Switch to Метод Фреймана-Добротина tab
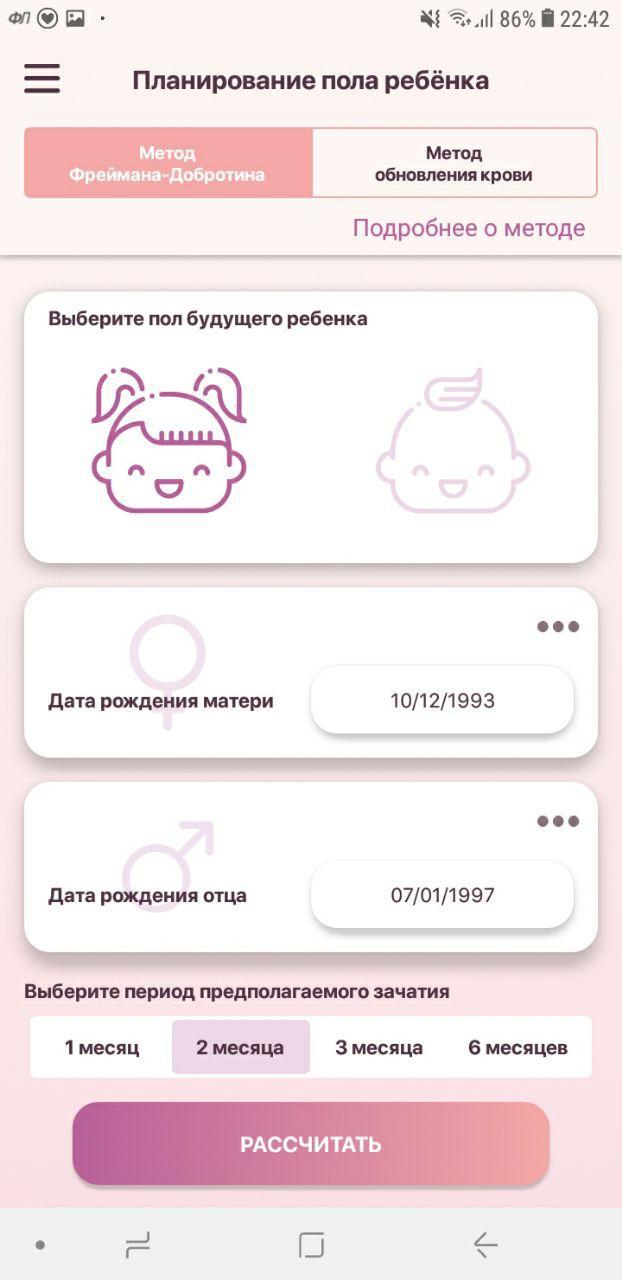Viewport: 622px width, 1280px height. point(167,163)
